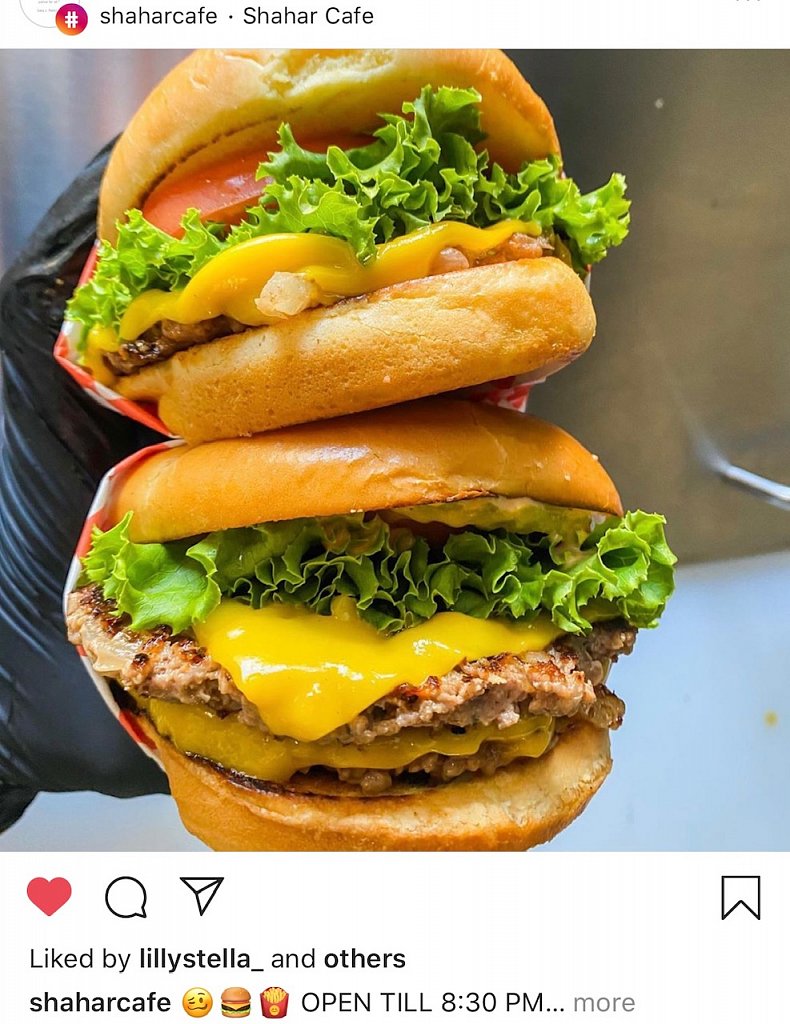The image size is (790, 1024).
Task: Open shaharcafe profile from the caption
Action: pyautogui.click(x=100, y=1002)
